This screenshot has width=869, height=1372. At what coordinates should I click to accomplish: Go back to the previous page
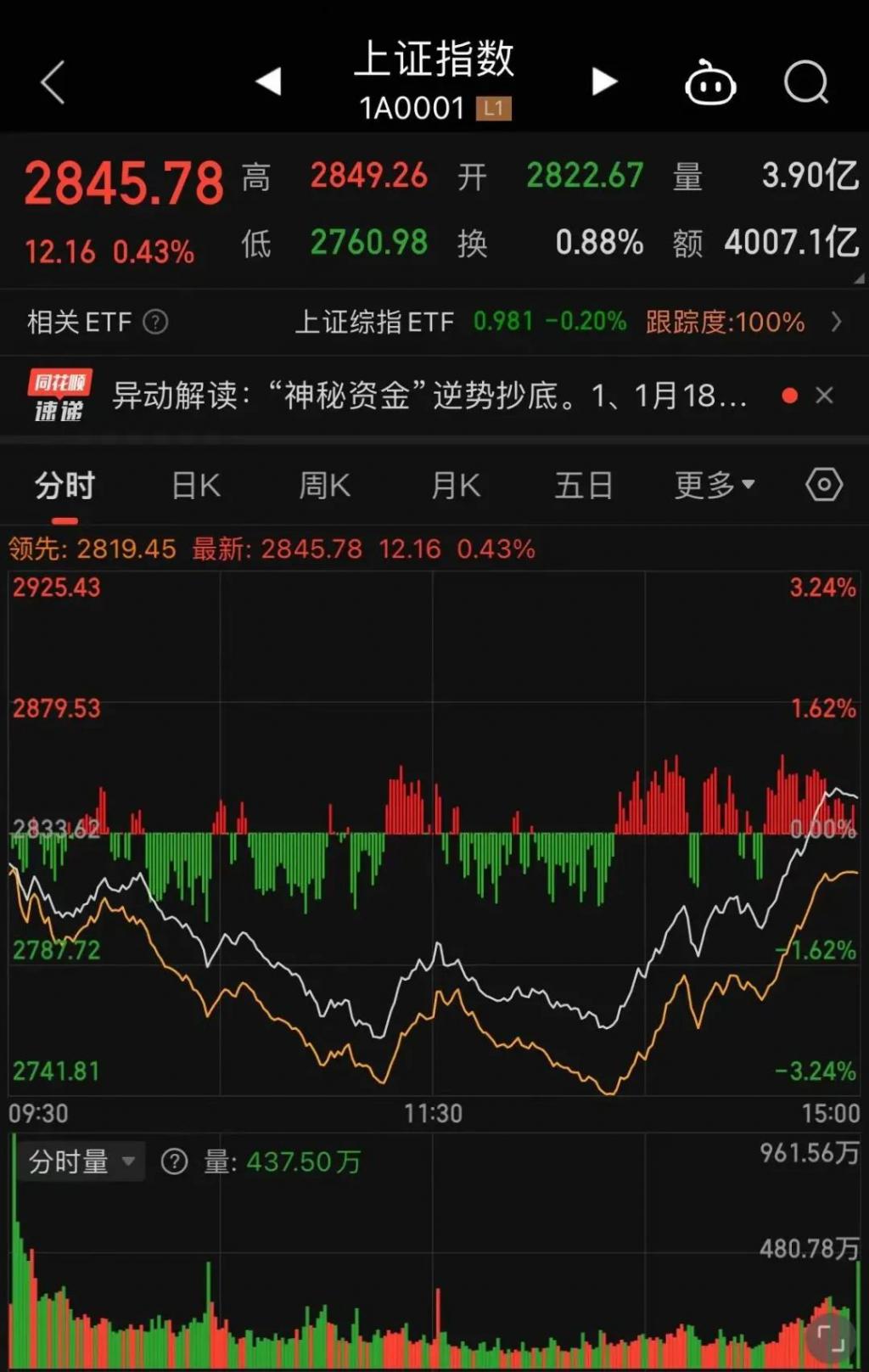[x=53, y=82]
